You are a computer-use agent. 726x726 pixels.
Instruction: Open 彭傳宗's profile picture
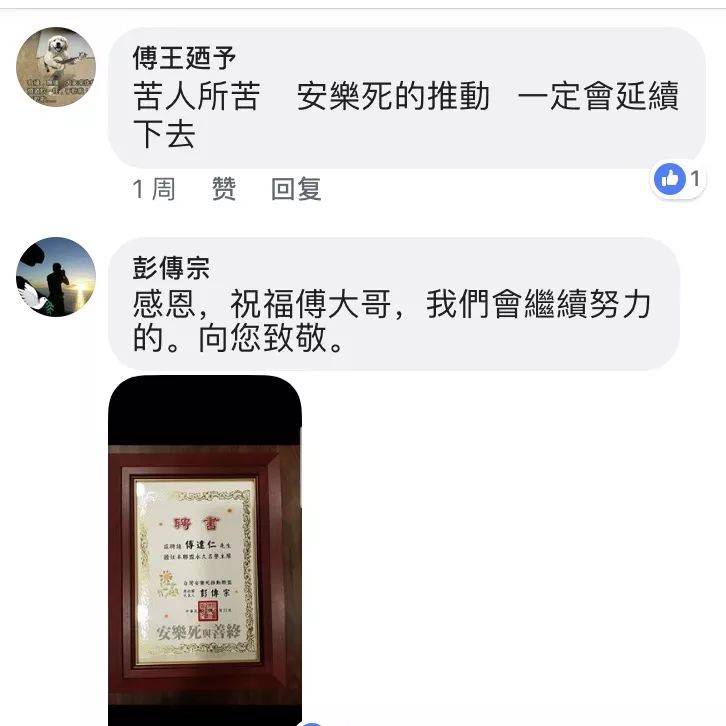(56, 276)
